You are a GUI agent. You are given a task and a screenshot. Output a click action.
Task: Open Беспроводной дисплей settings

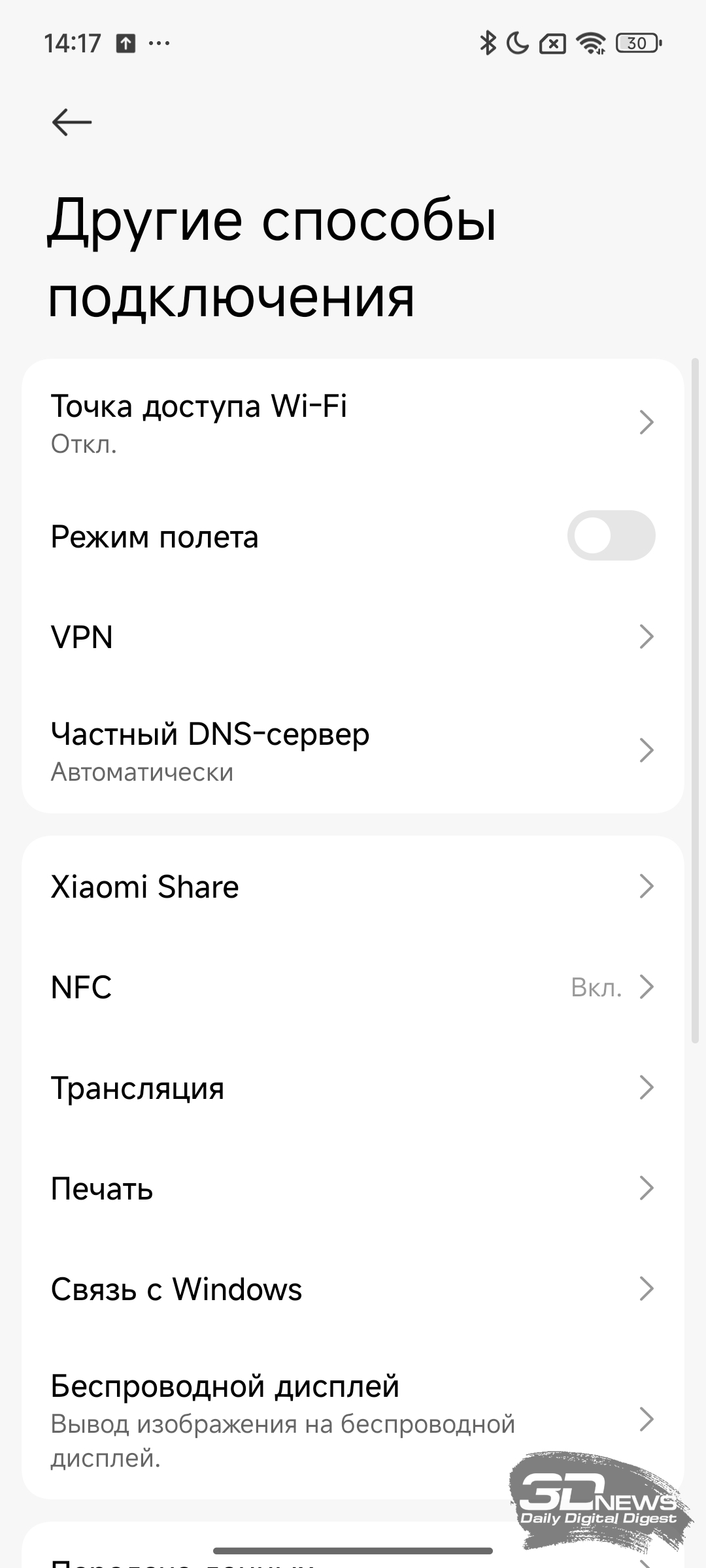(x=353, y=1419)
